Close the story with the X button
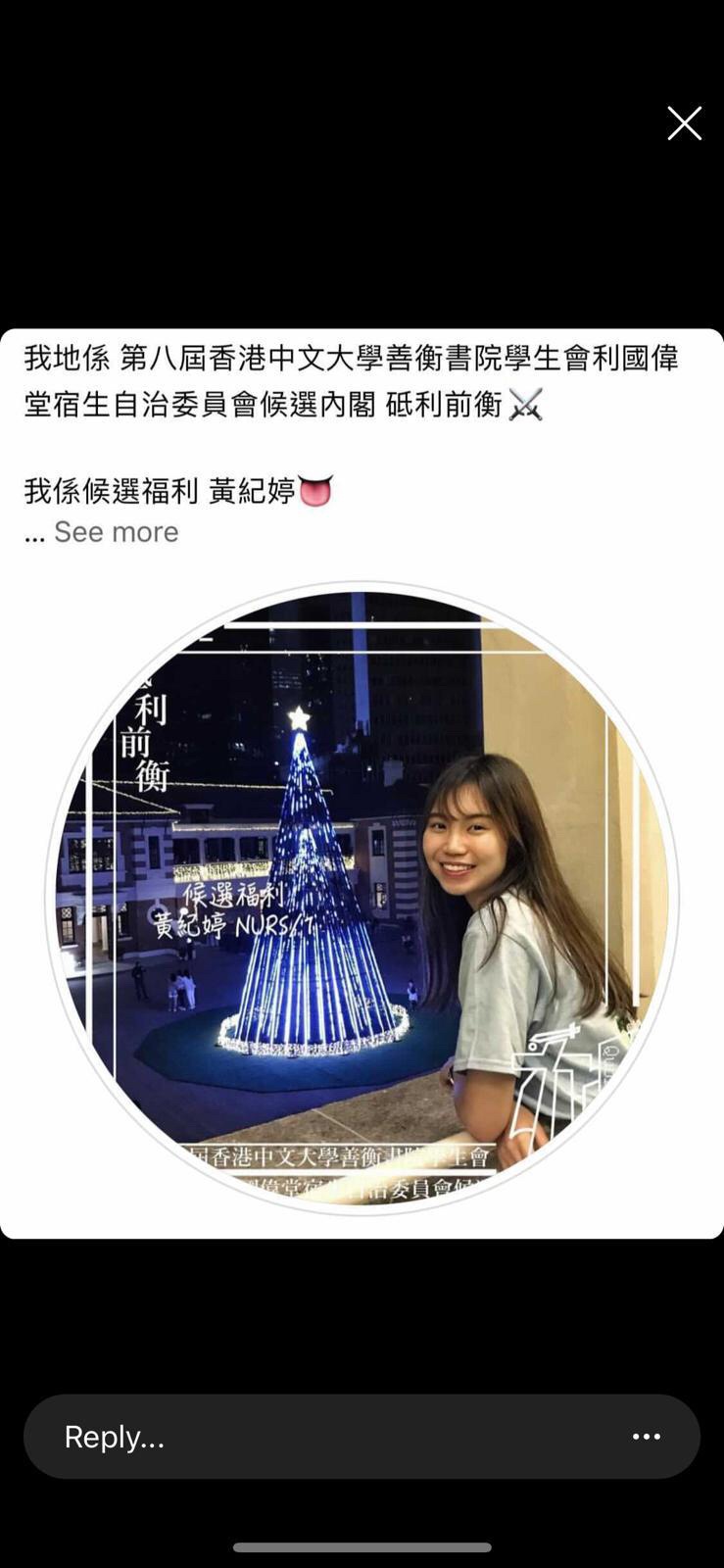Image resolution: width=724 pixels, height=1568 pixels. coord(684,123)
